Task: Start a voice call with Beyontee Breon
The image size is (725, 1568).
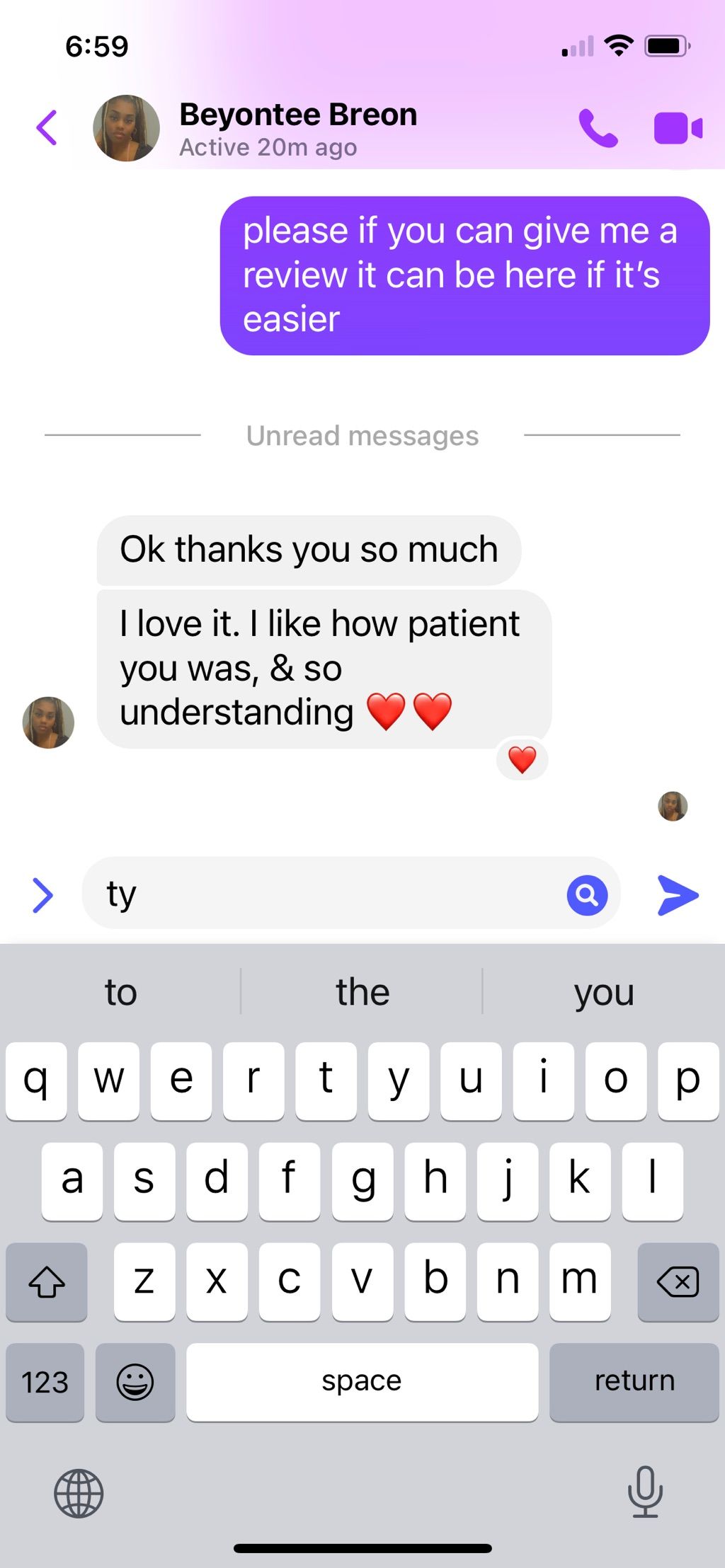Action: coord(598,128)
